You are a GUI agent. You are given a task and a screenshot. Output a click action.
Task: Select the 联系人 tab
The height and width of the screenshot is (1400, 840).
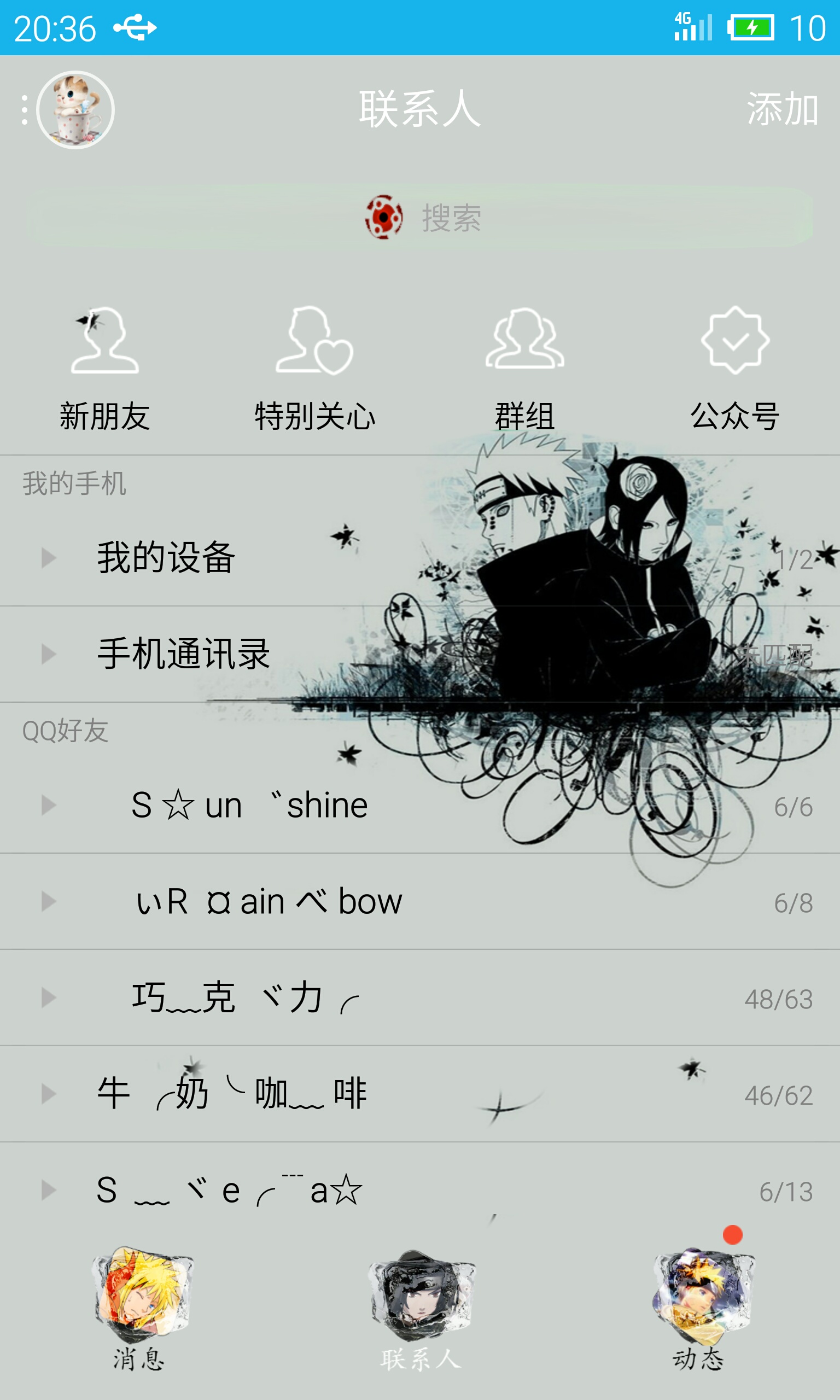pyautogui.click(x=420, y=1307)
